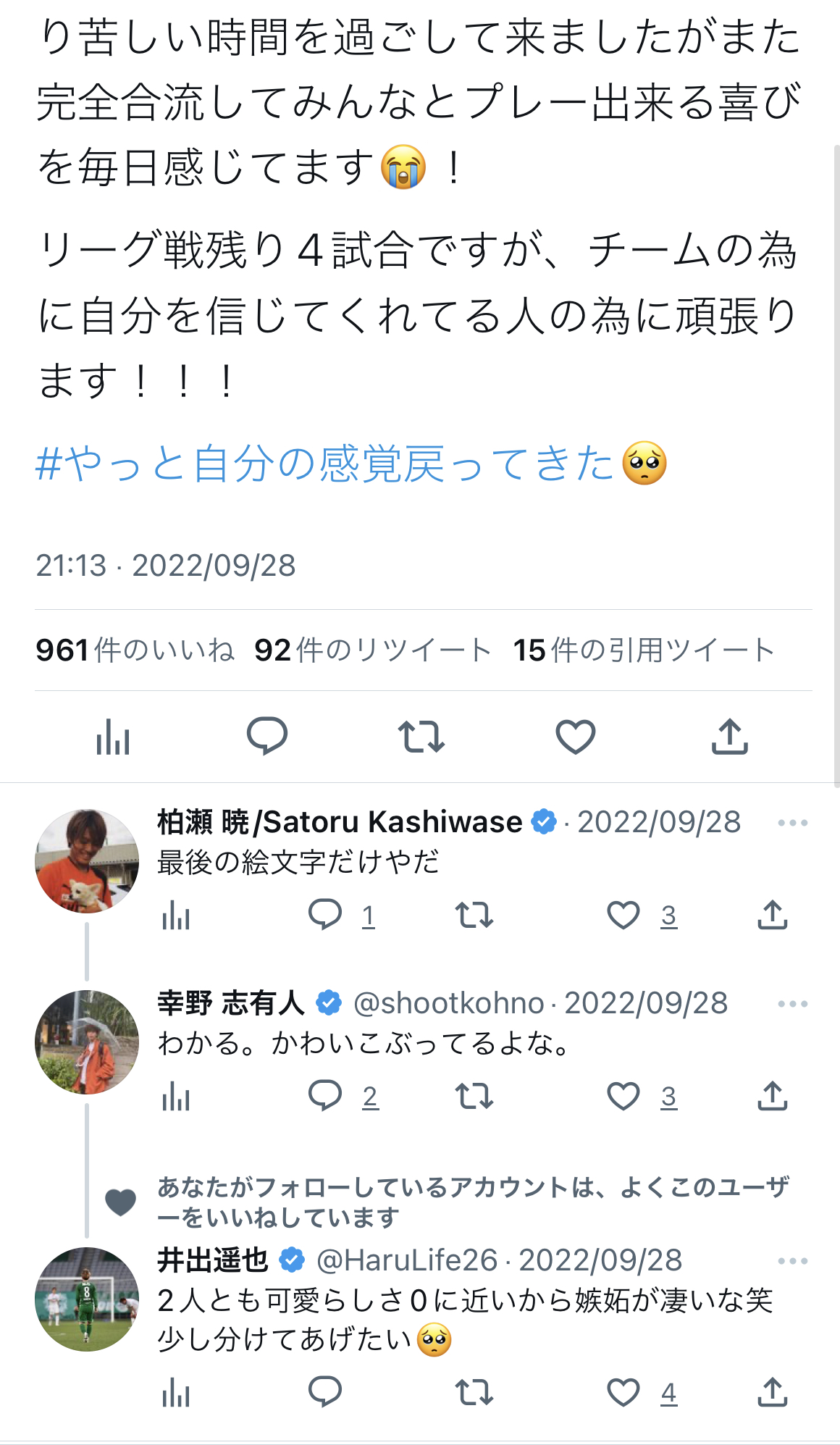
Task: Open Satoru Kashiwase's profile picture
Action: pyautogui.click(x=87, y=861)
